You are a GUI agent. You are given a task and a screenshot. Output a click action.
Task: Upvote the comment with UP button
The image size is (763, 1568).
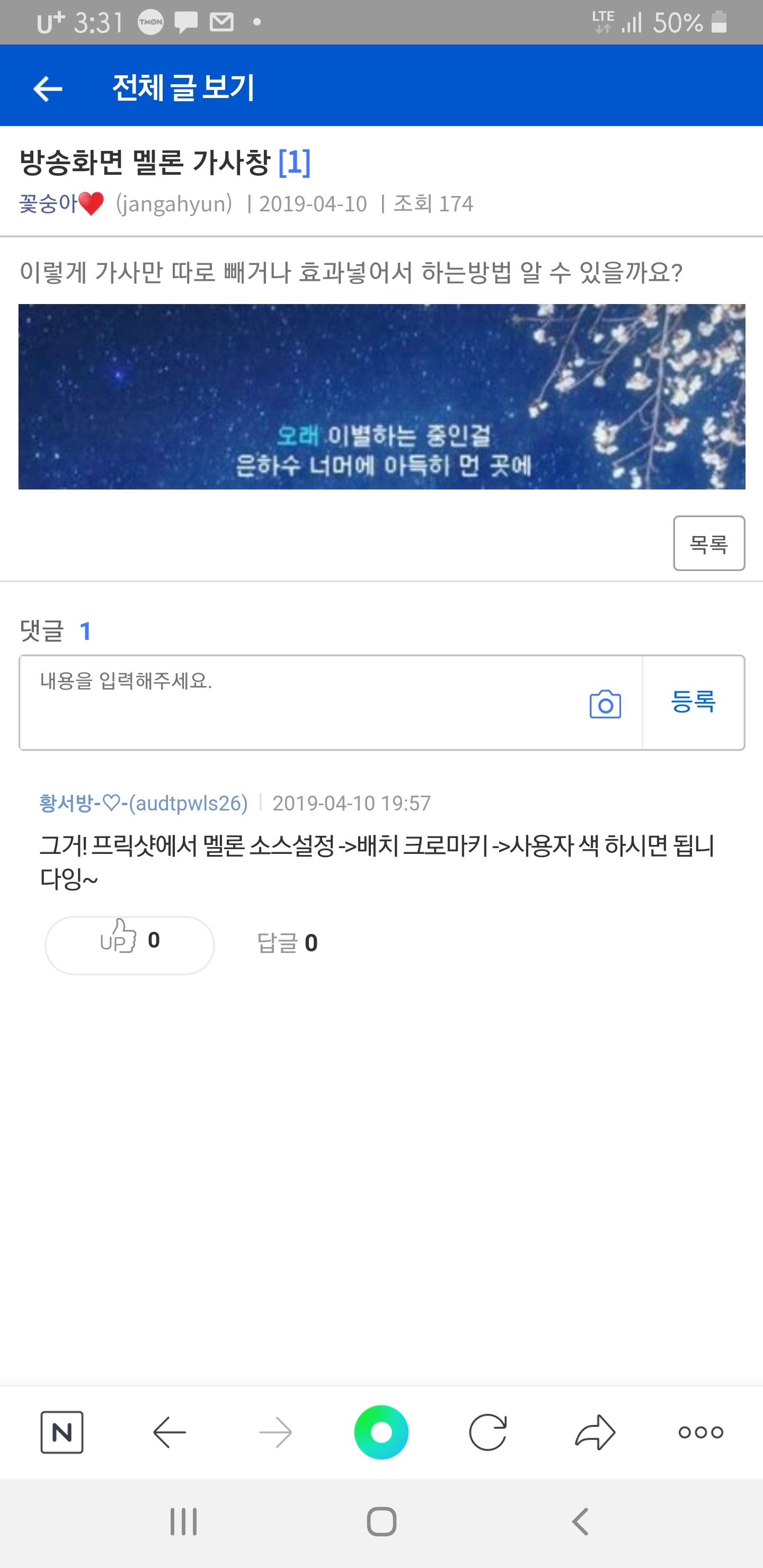click(x=130, y=945)
